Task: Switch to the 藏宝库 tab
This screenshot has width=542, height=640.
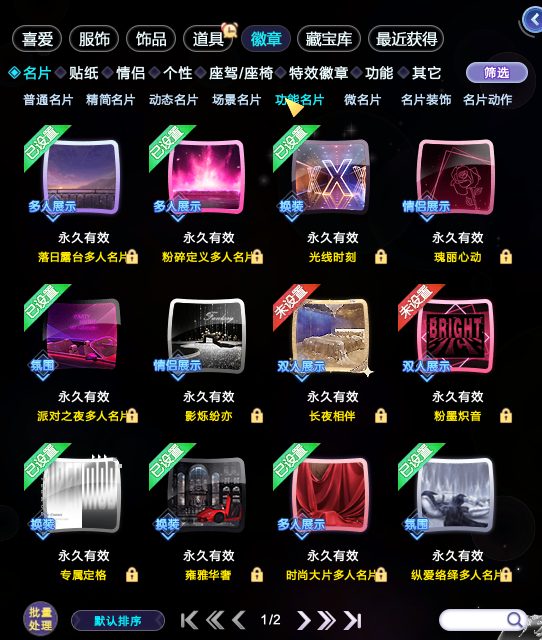Action: pyautogui.click(x=329, y=39)
